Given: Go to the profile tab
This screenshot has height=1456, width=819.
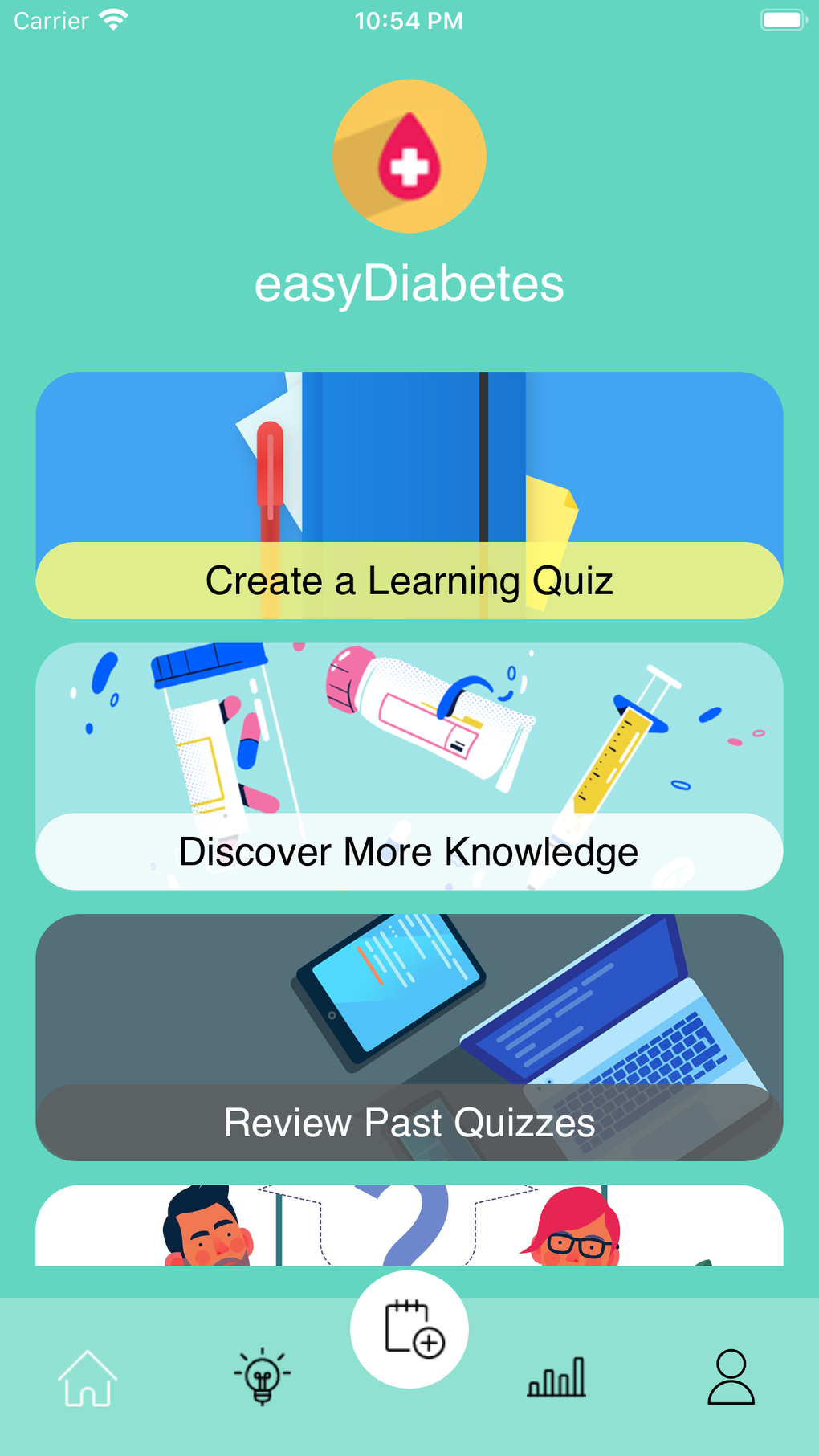Looking at the screenshot, I should [x=731, y=1376].
